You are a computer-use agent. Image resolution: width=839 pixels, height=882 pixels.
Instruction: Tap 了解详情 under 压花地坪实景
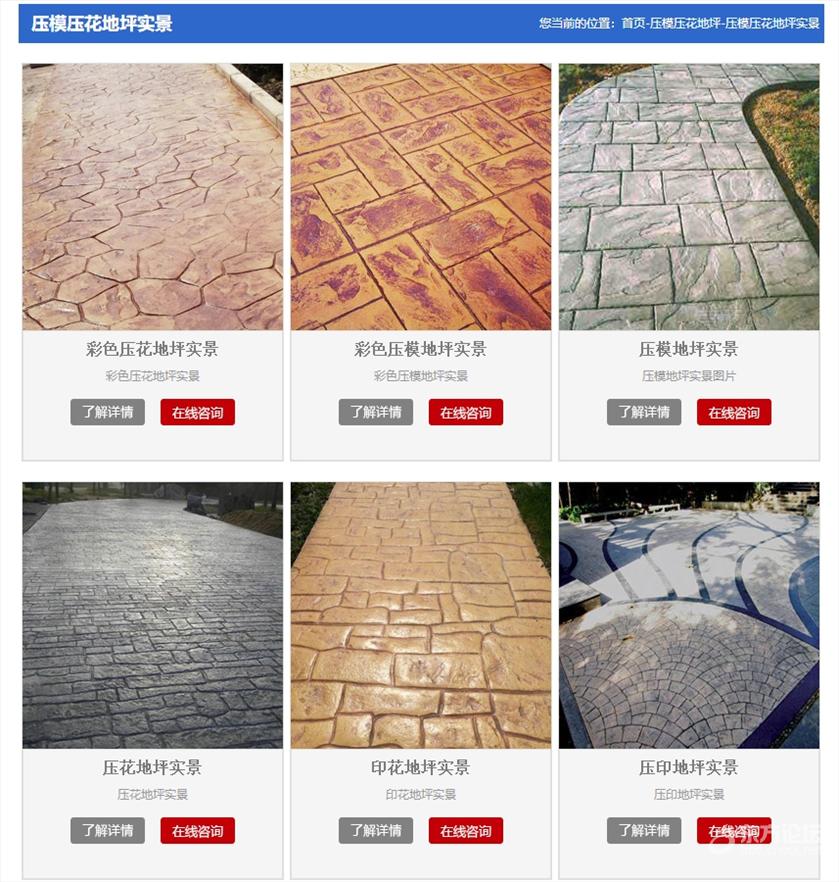tap(108, 830)
